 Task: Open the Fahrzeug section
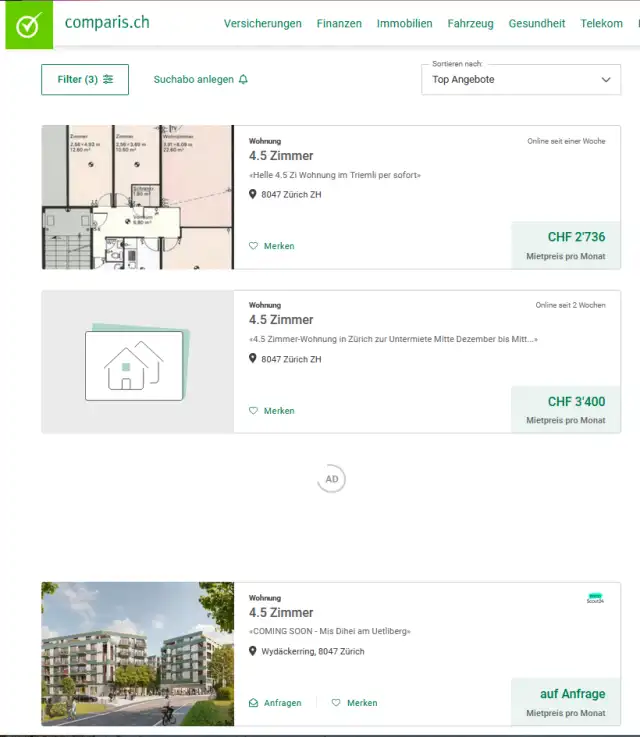pyautogui.click(x=470, y=24)
